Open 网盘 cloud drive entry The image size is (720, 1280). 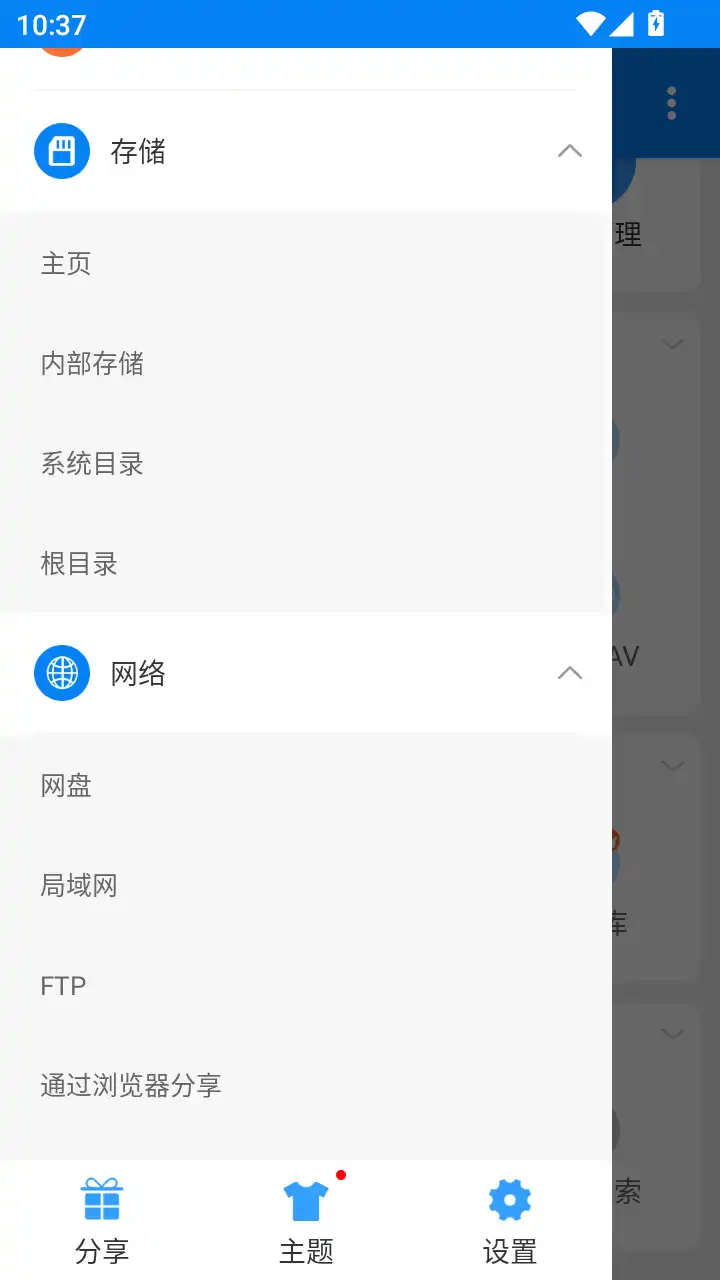tap(66, 786)
